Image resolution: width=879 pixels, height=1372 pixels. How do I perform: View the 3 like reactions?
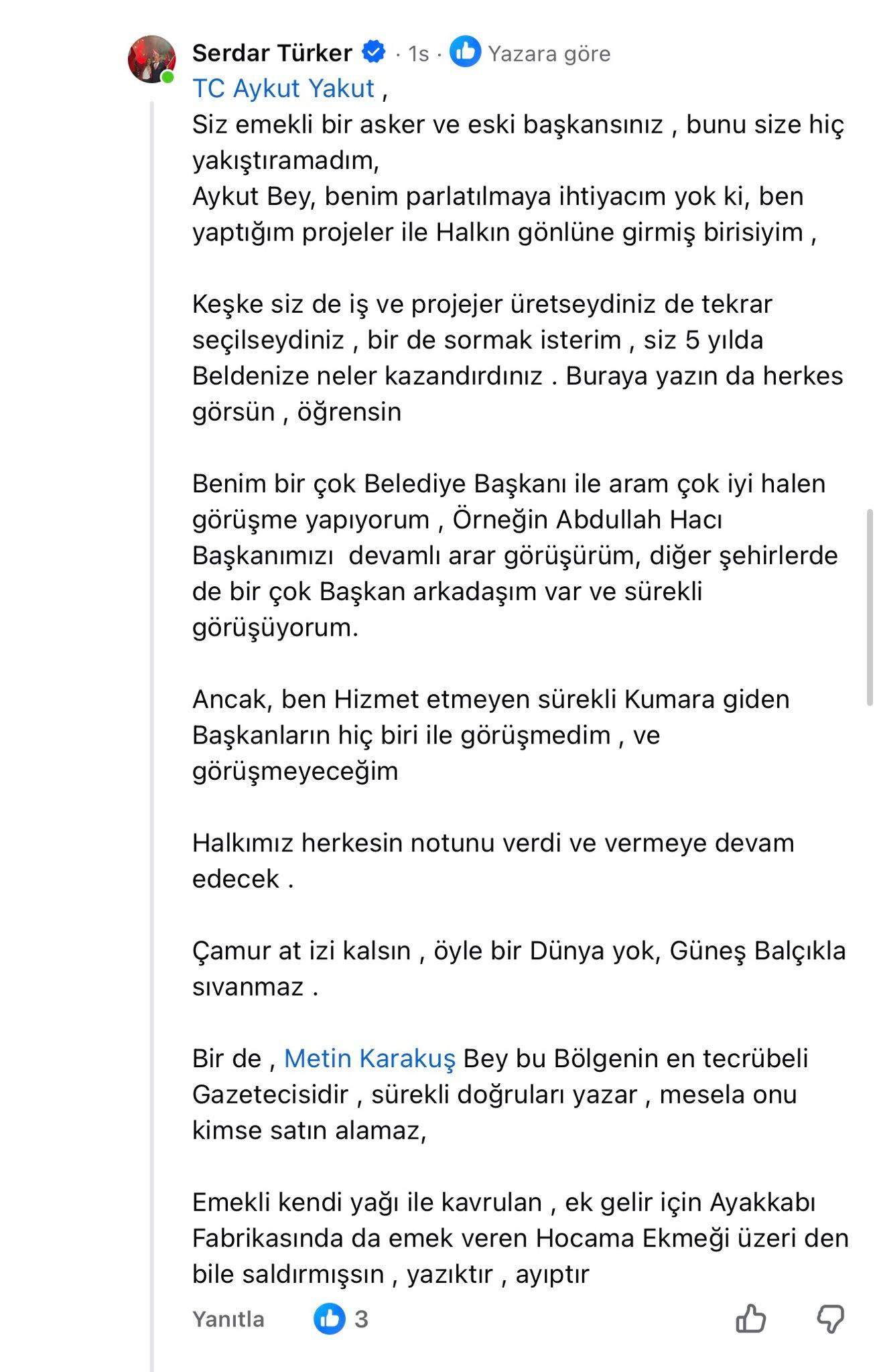[342, 1319]
